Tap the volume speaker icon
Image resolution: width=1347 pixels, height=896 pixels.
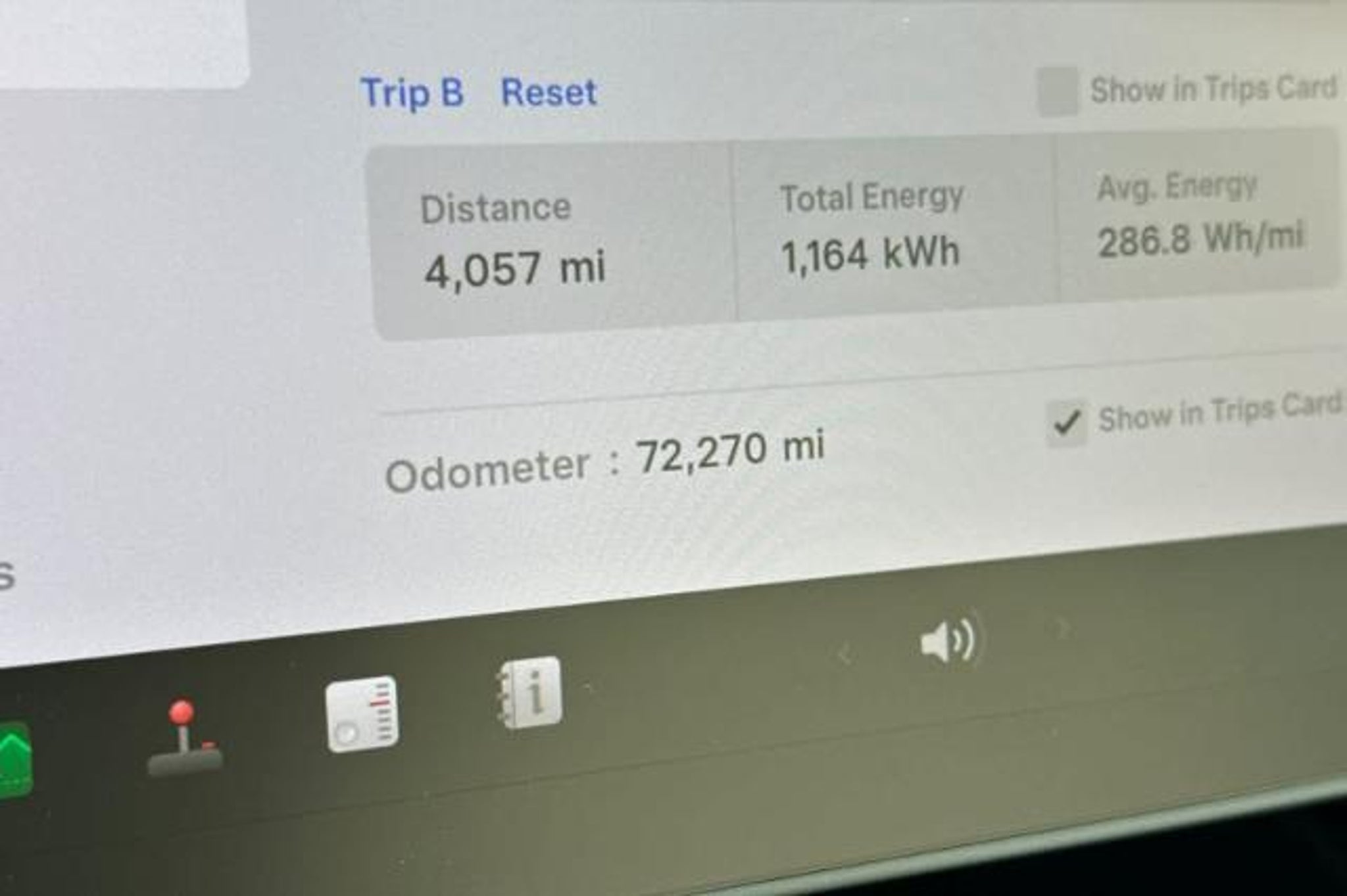click(948, 640)
